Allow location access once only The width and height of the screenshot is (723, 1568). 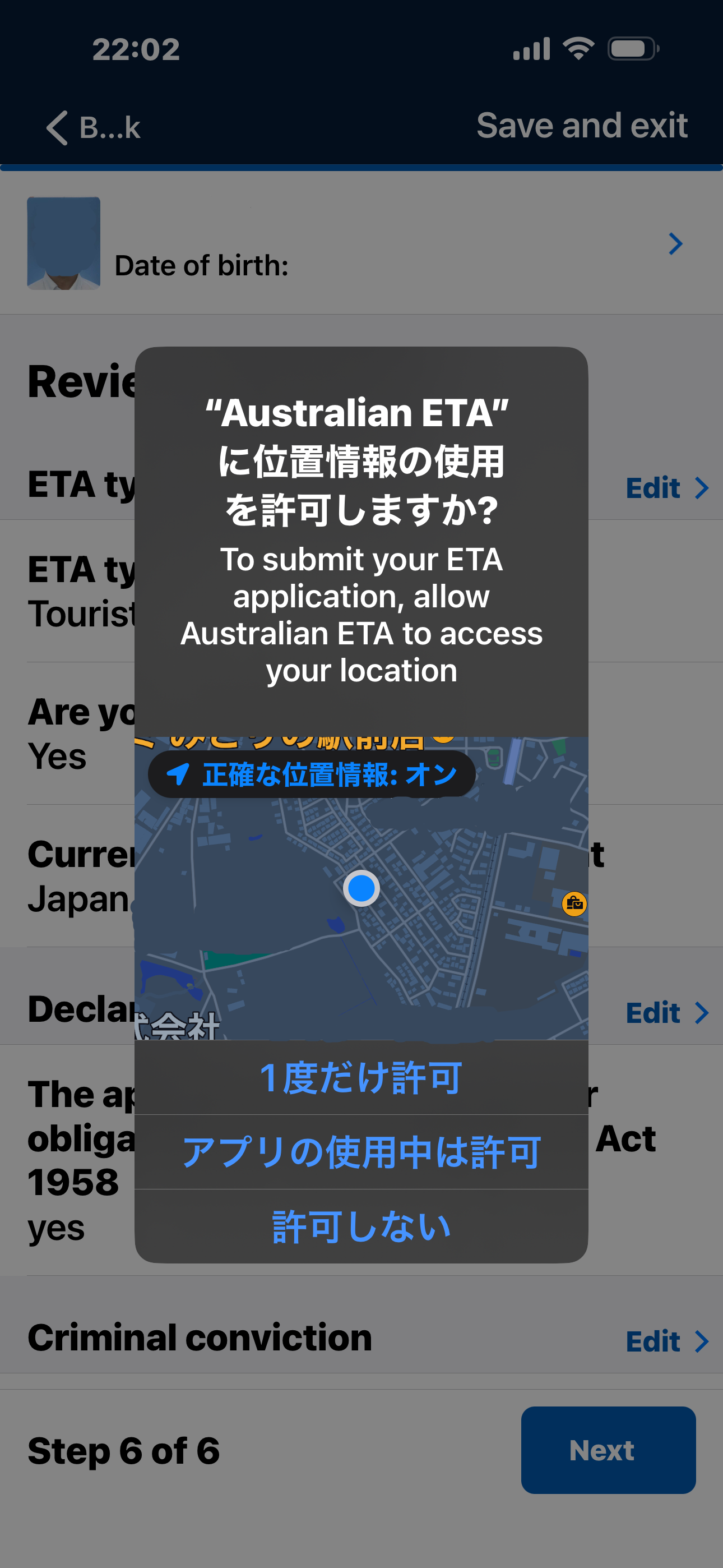(x=361, y=1077)
